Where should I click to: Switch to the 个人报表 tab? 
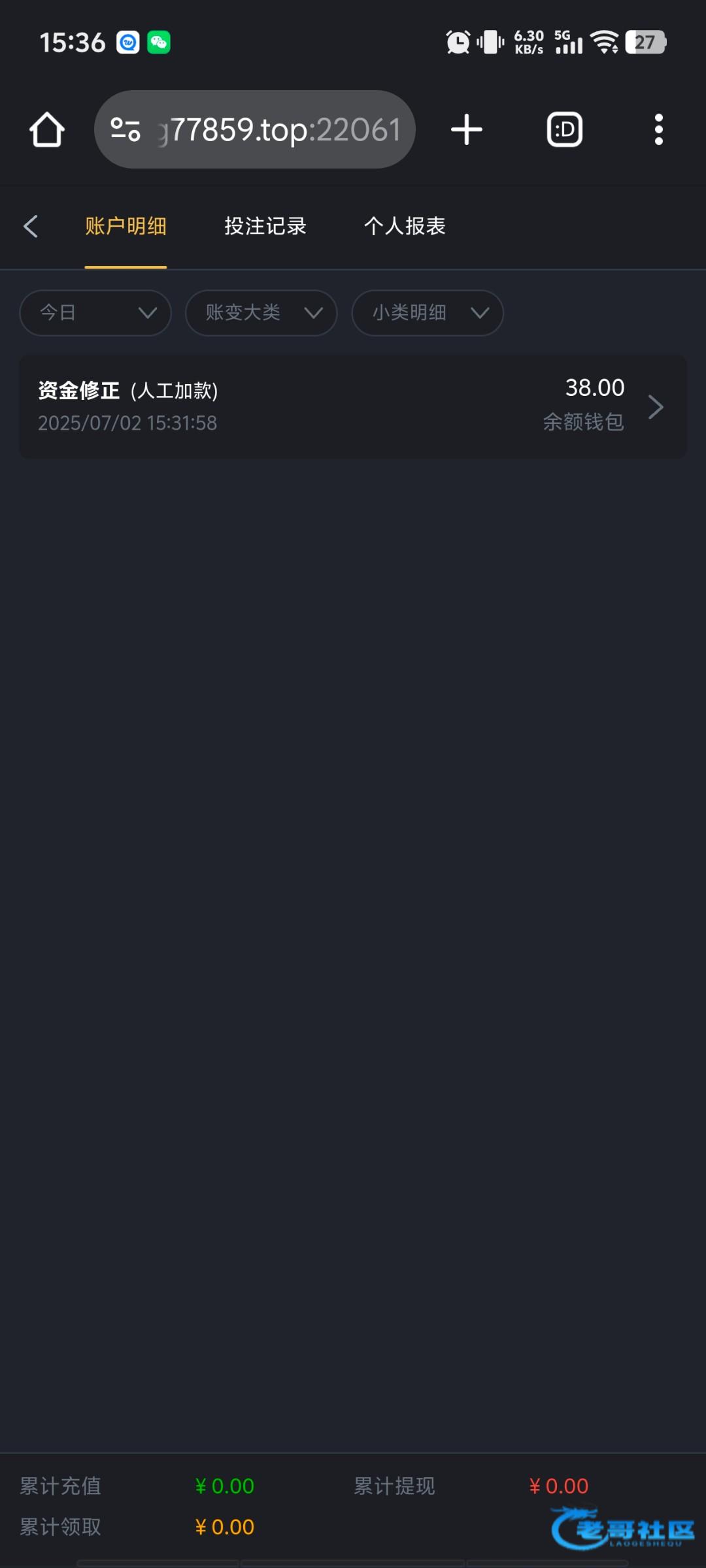tap(405, 226)
